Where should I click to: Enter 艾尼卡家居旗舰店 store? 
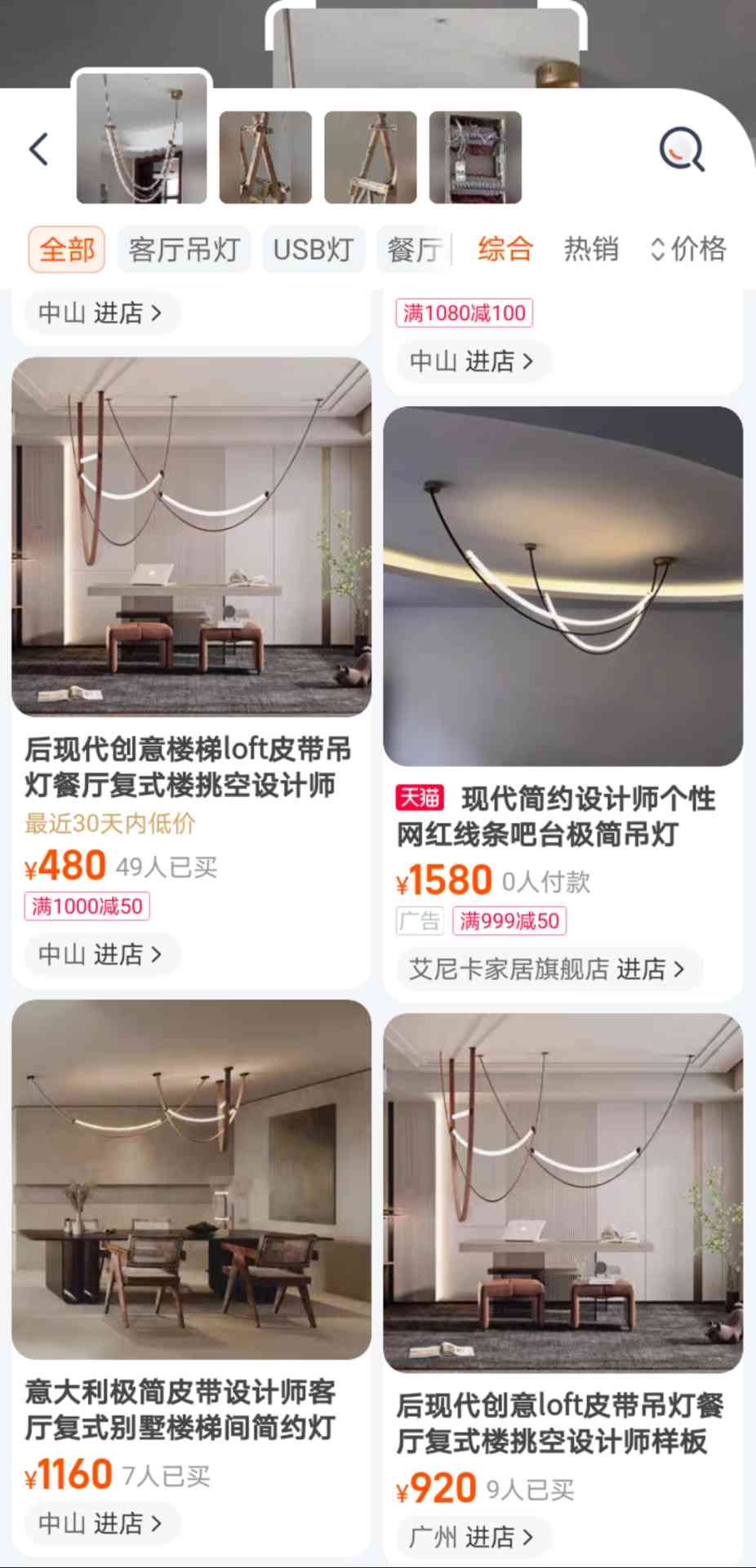click(545, 969)
